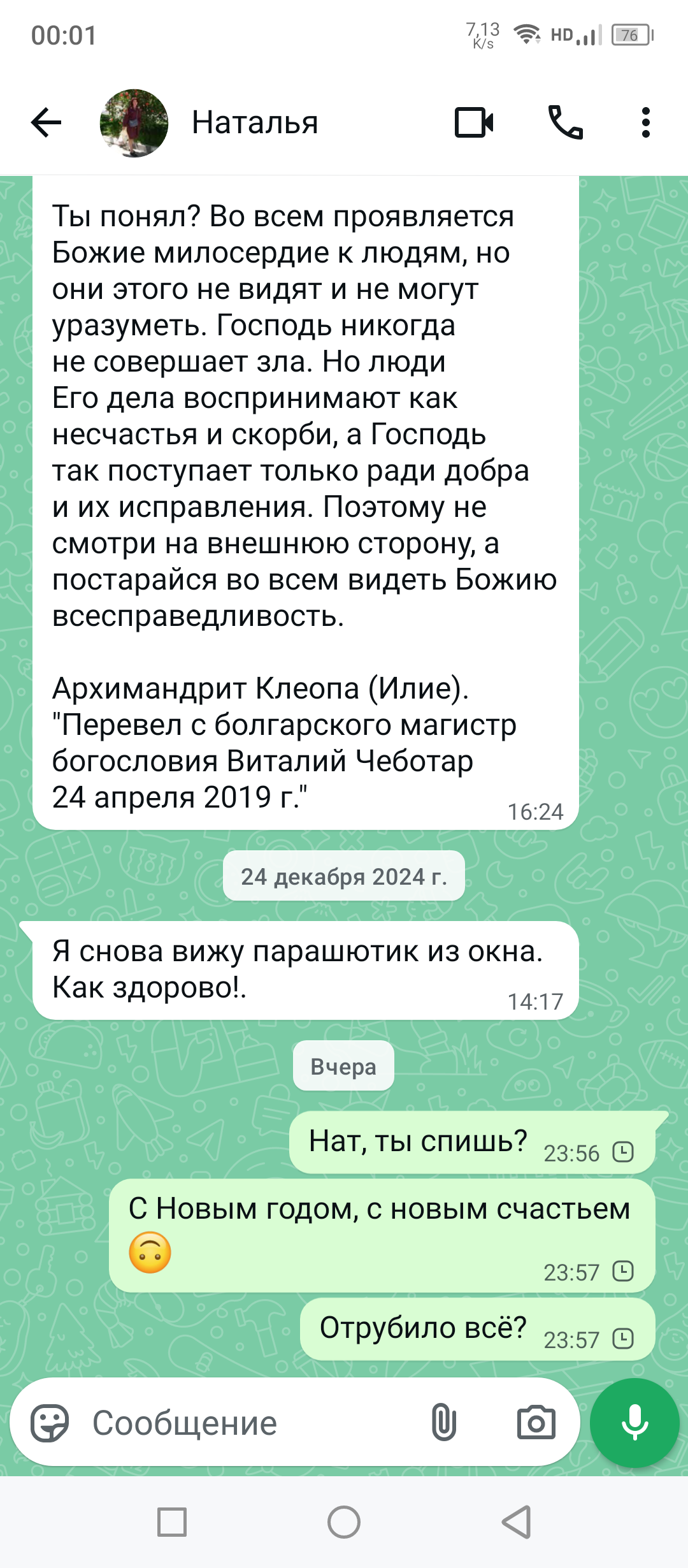Attach a file with the paperclip

443,1423
